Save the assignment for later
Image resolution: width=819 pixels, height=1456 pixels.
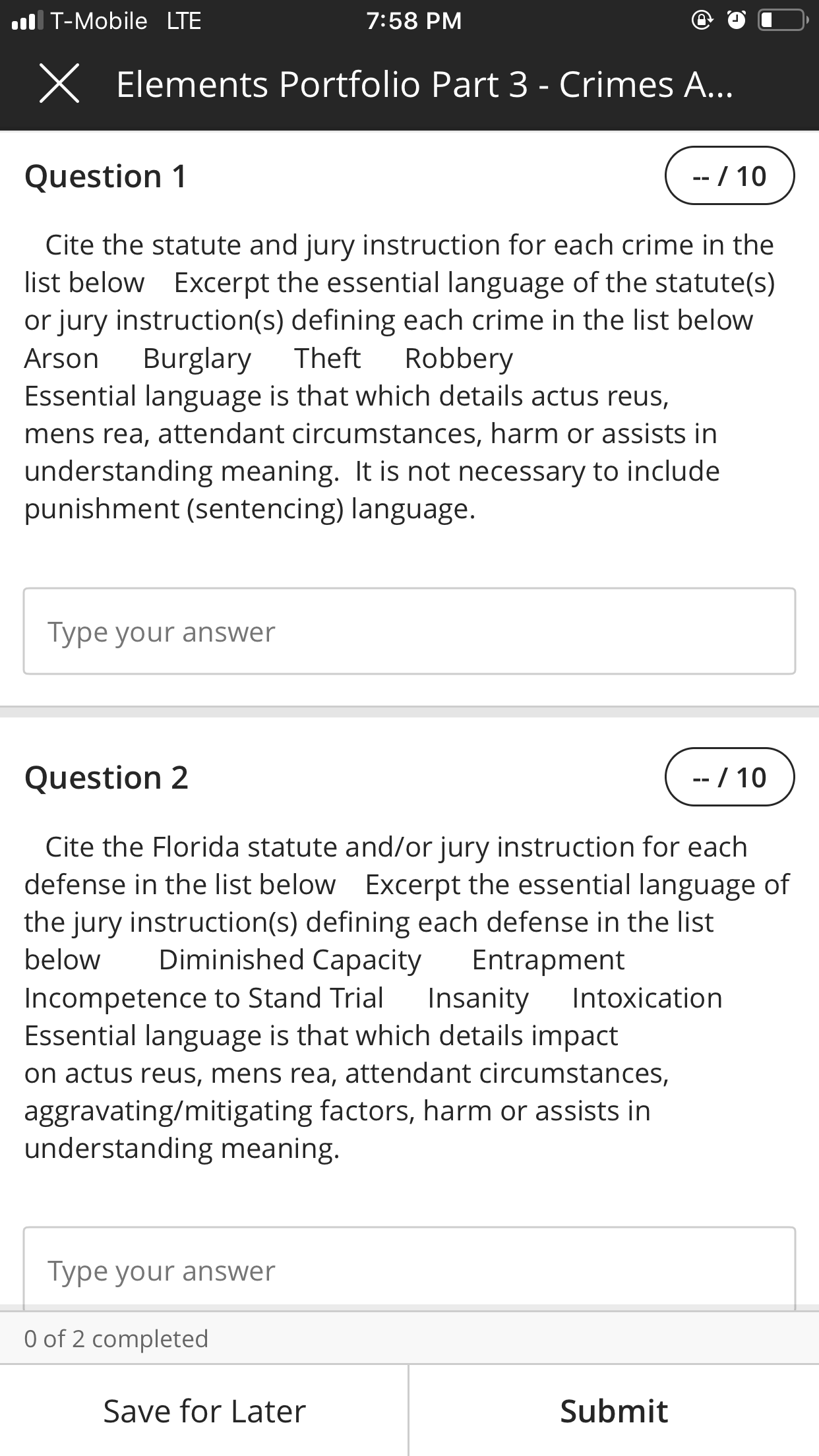(x=204, y=1410)
